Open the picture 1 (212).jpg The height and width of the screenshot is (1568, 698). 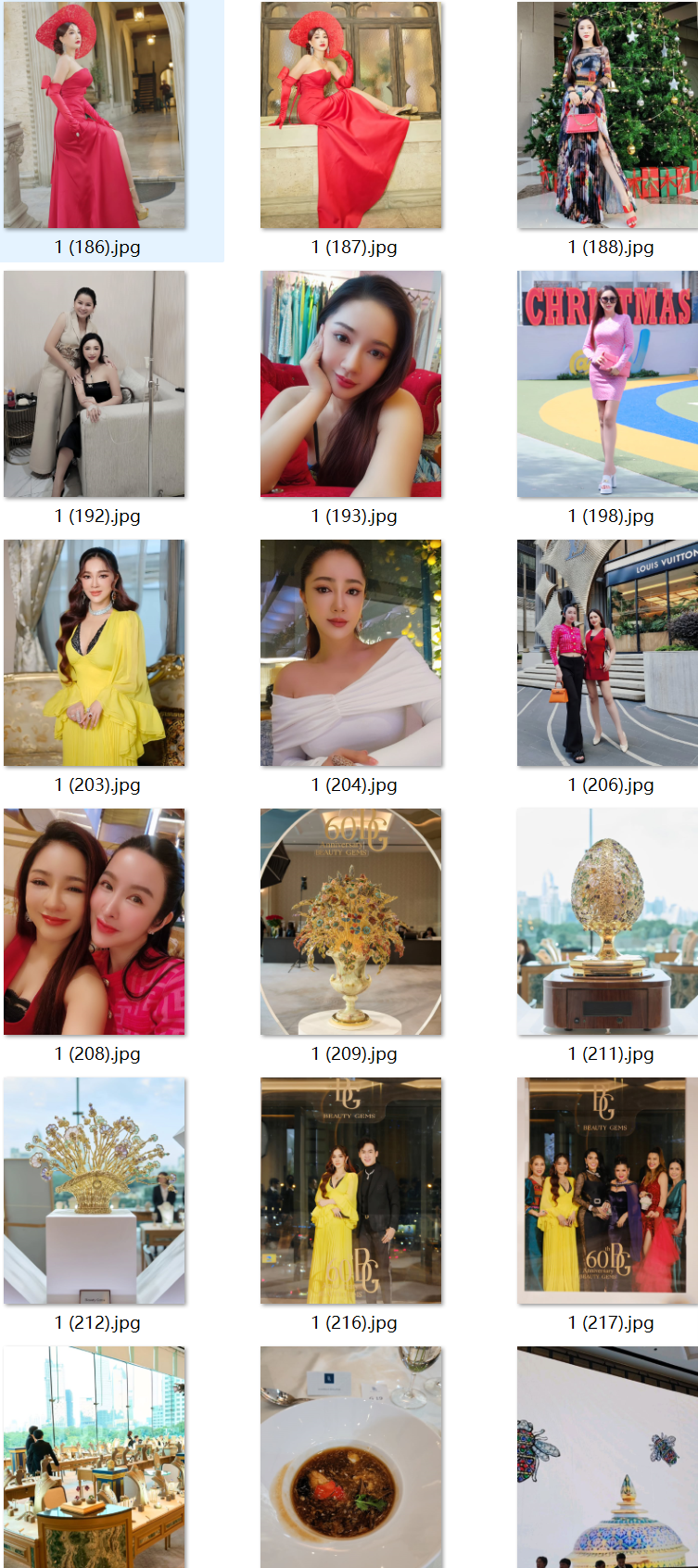pos(95,1191)
